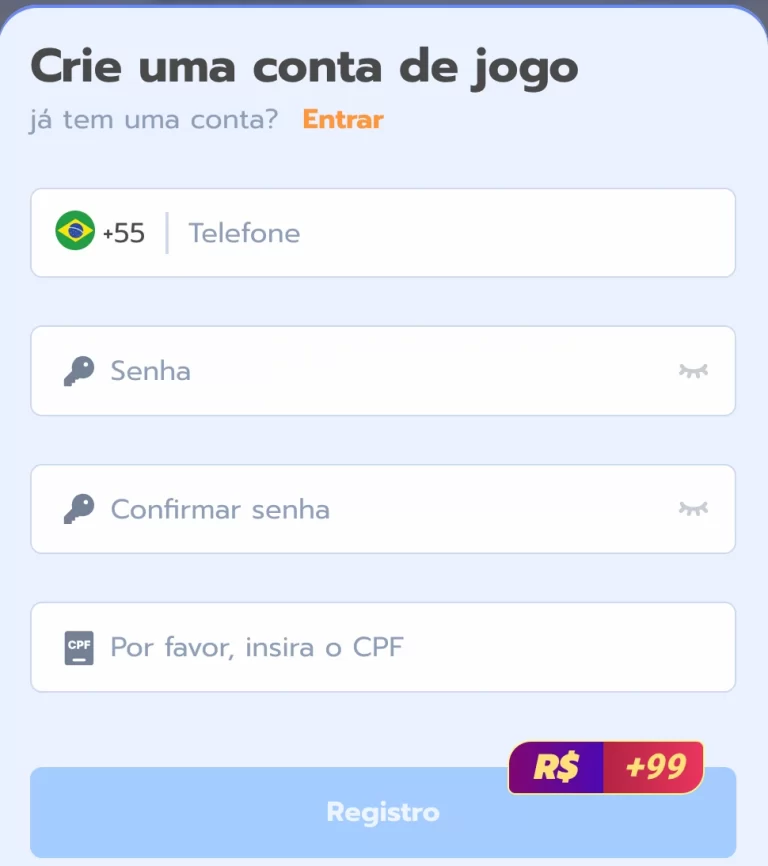Select a different country flag
This screenshot has width=768, height=866.
pyautogui.click(x=74, y=232)
